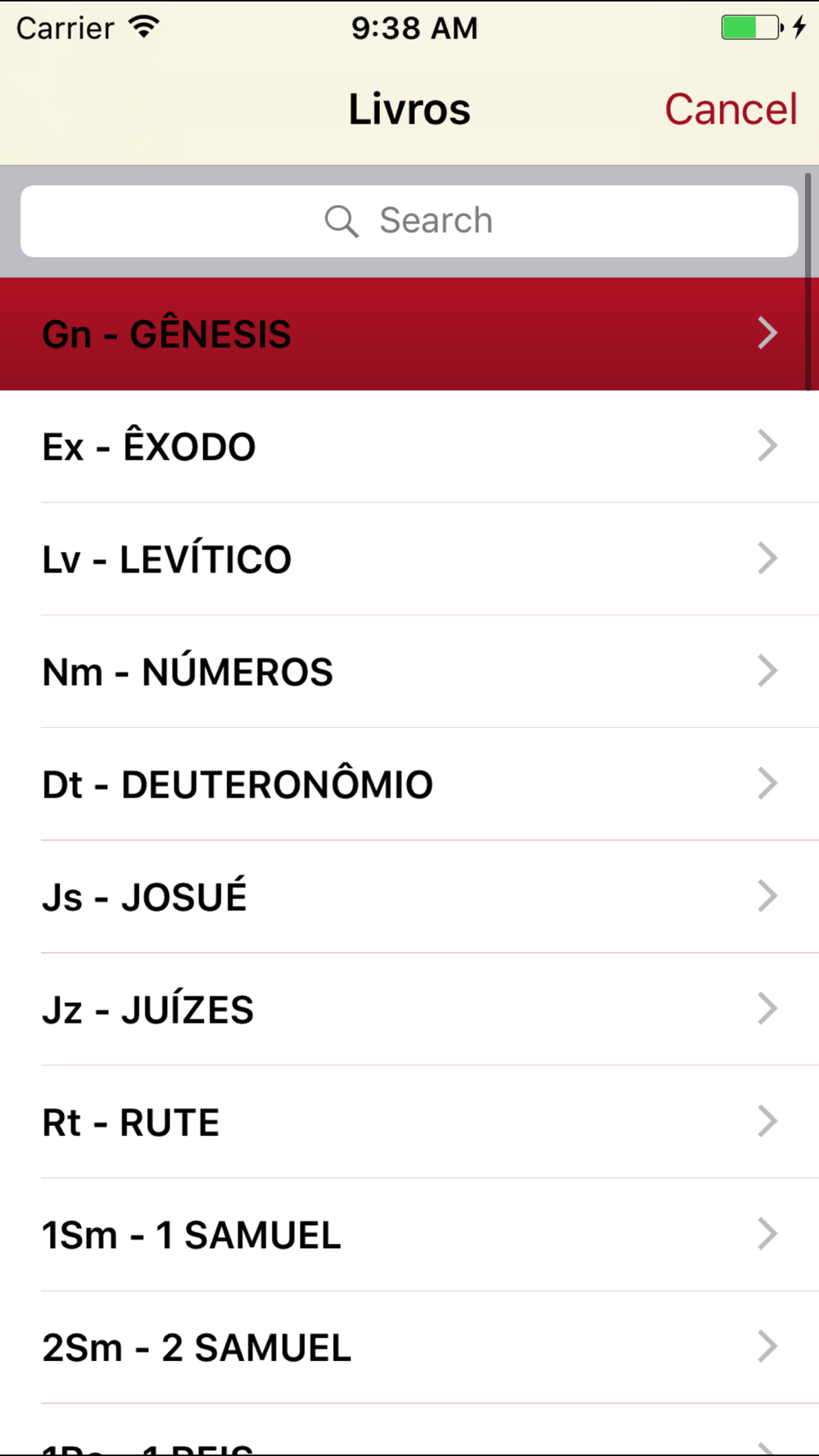The width and height of the screenshot is (819, 1456).
Task: Open Lv - LEVÍTICO
Action: tap(409, 559)
